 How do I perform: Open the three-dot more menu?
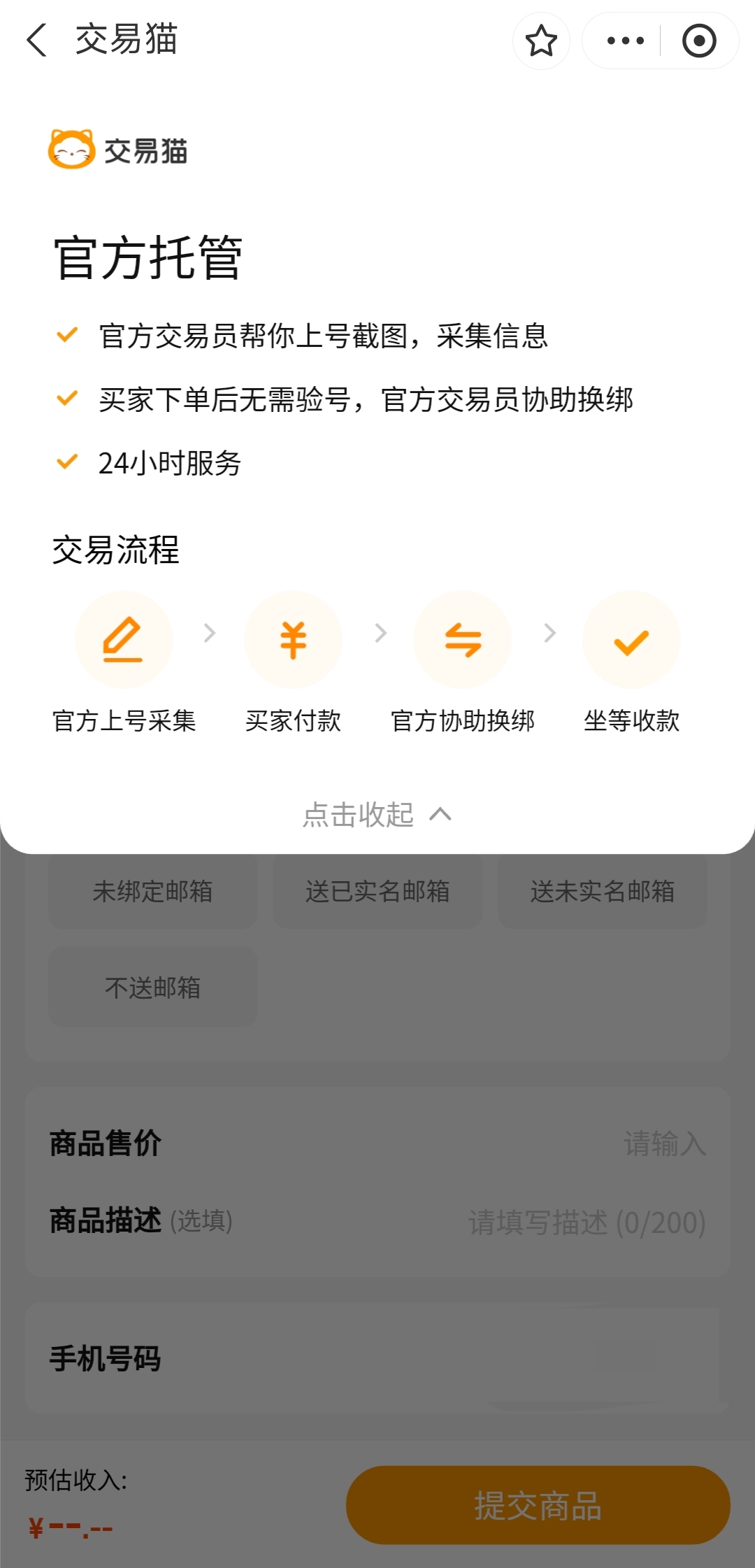click(x=625, y=41)
